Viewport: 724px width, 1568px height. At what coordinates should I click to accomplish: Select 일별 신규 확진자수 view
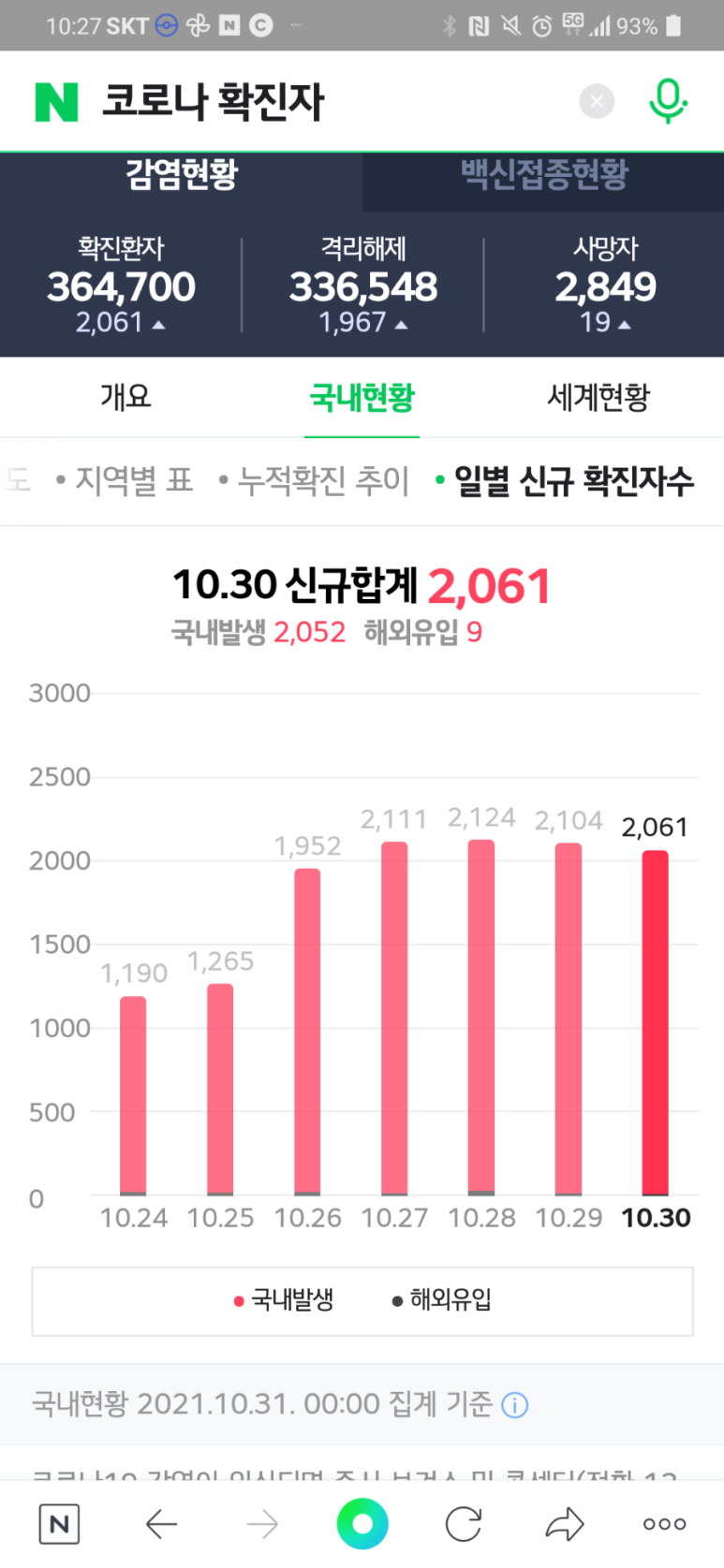tap(572, 480)
